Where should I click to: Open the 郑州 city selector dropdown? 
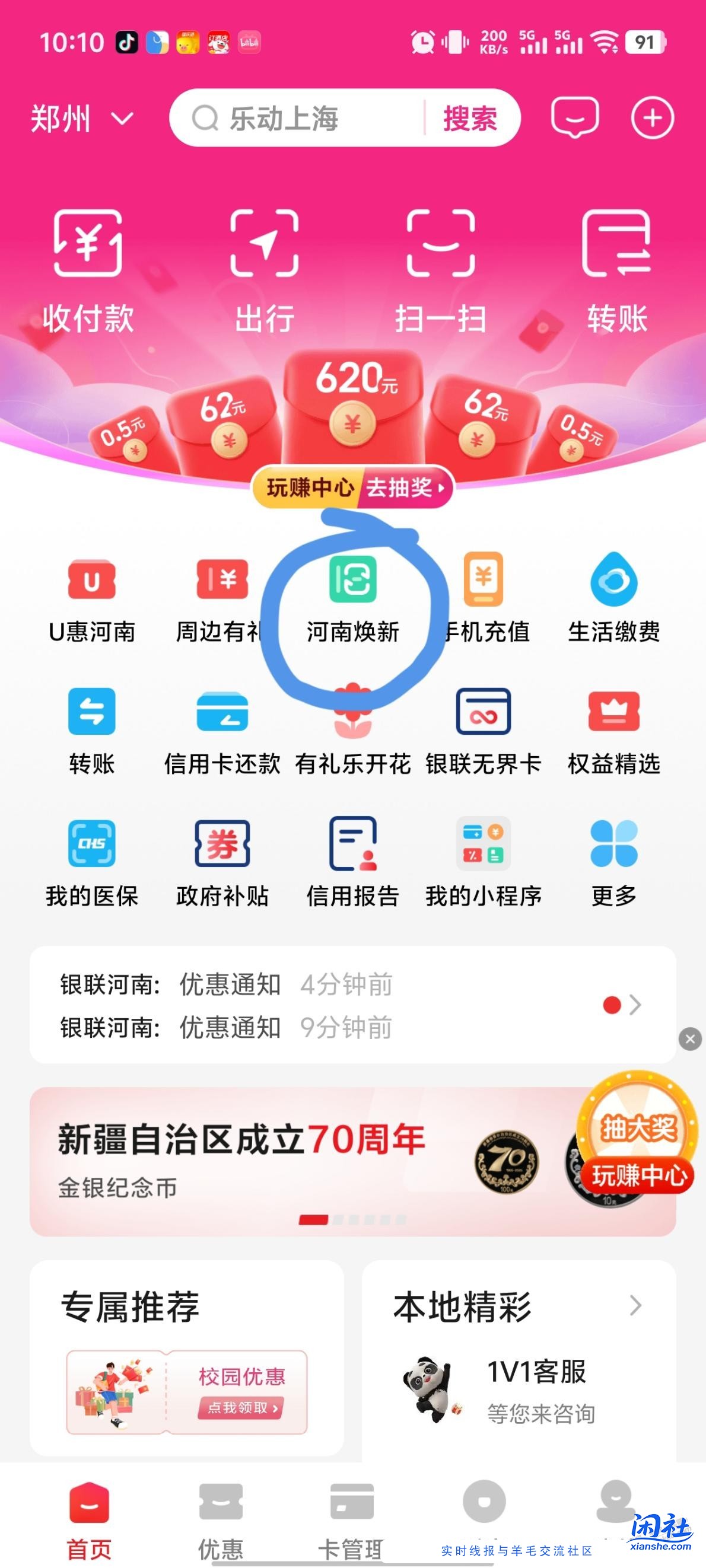(82, 118)
